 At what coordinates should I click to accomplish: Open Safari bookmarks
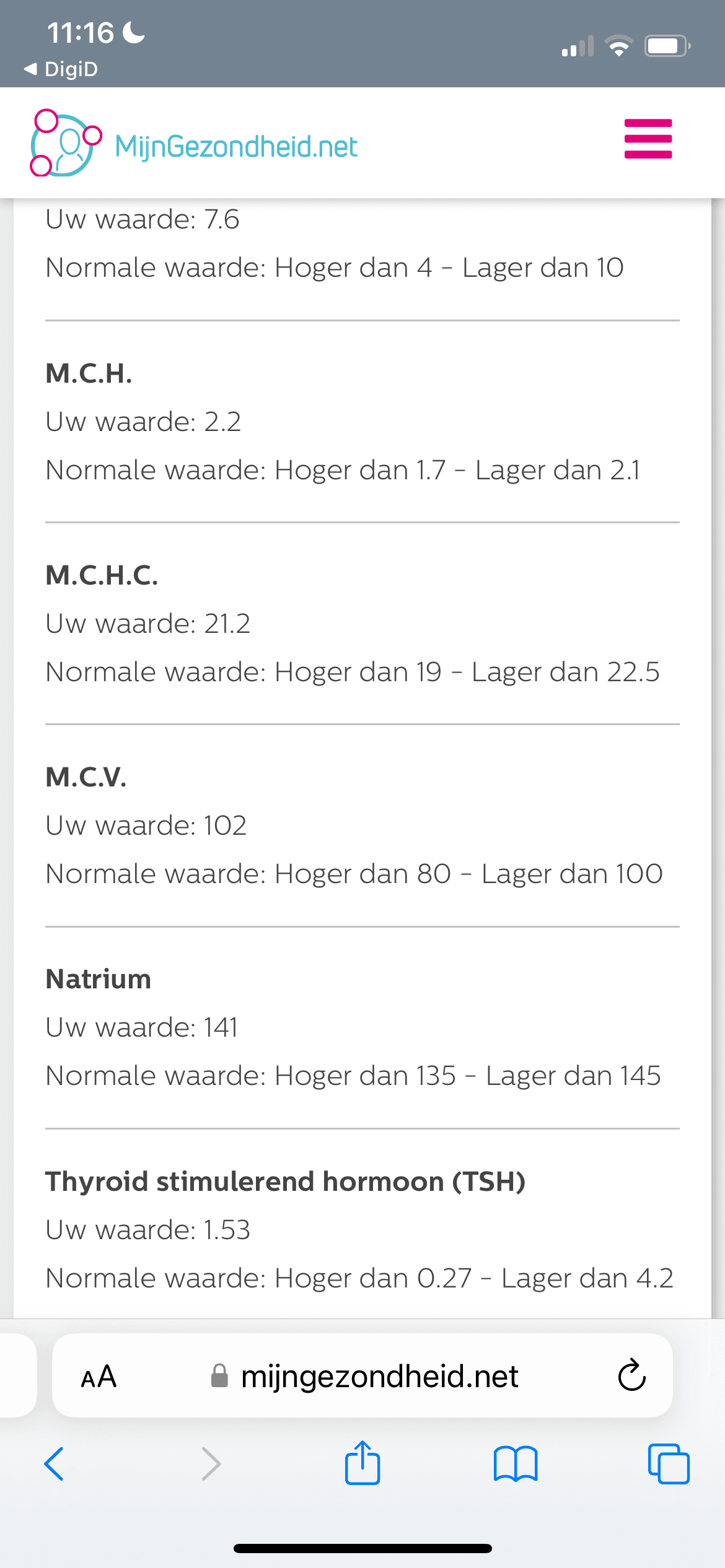click(x=516, y=1463)
